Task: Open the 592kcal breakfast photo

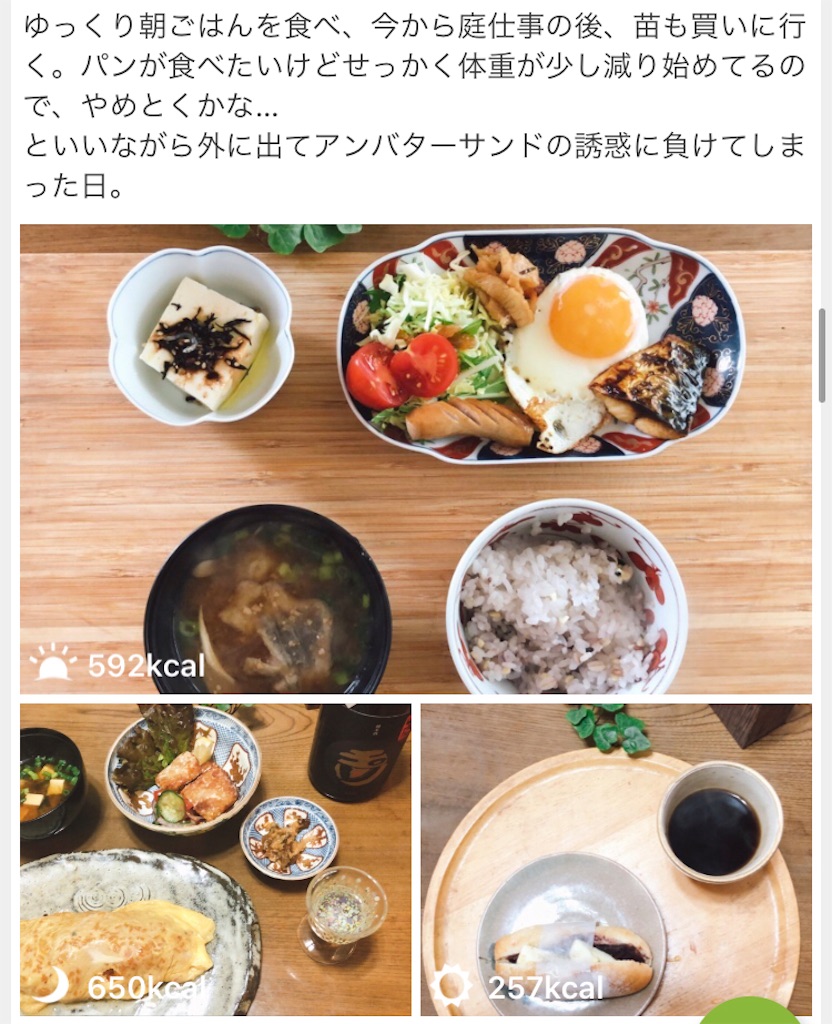Action: coord(415,458)
